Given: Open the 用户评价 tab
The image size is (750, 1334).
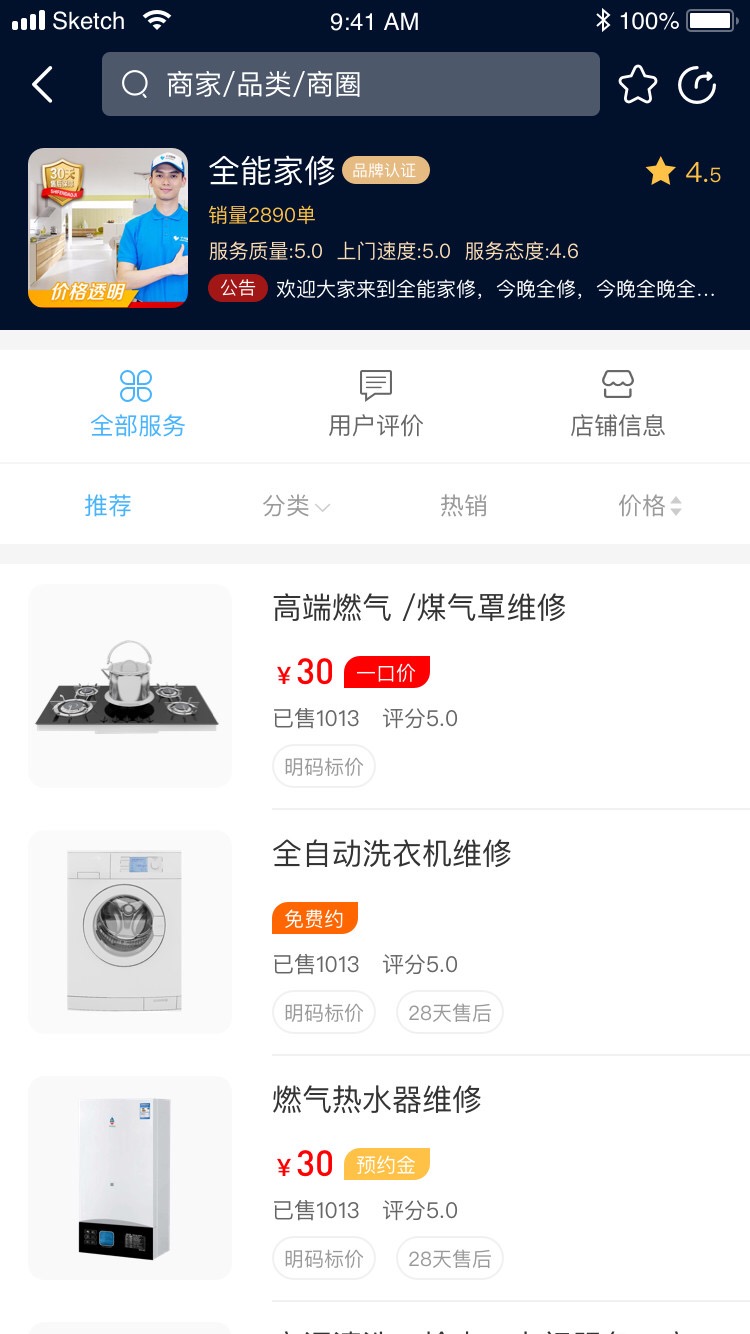Looking at the screenshot, I should [x=375, y=404].
